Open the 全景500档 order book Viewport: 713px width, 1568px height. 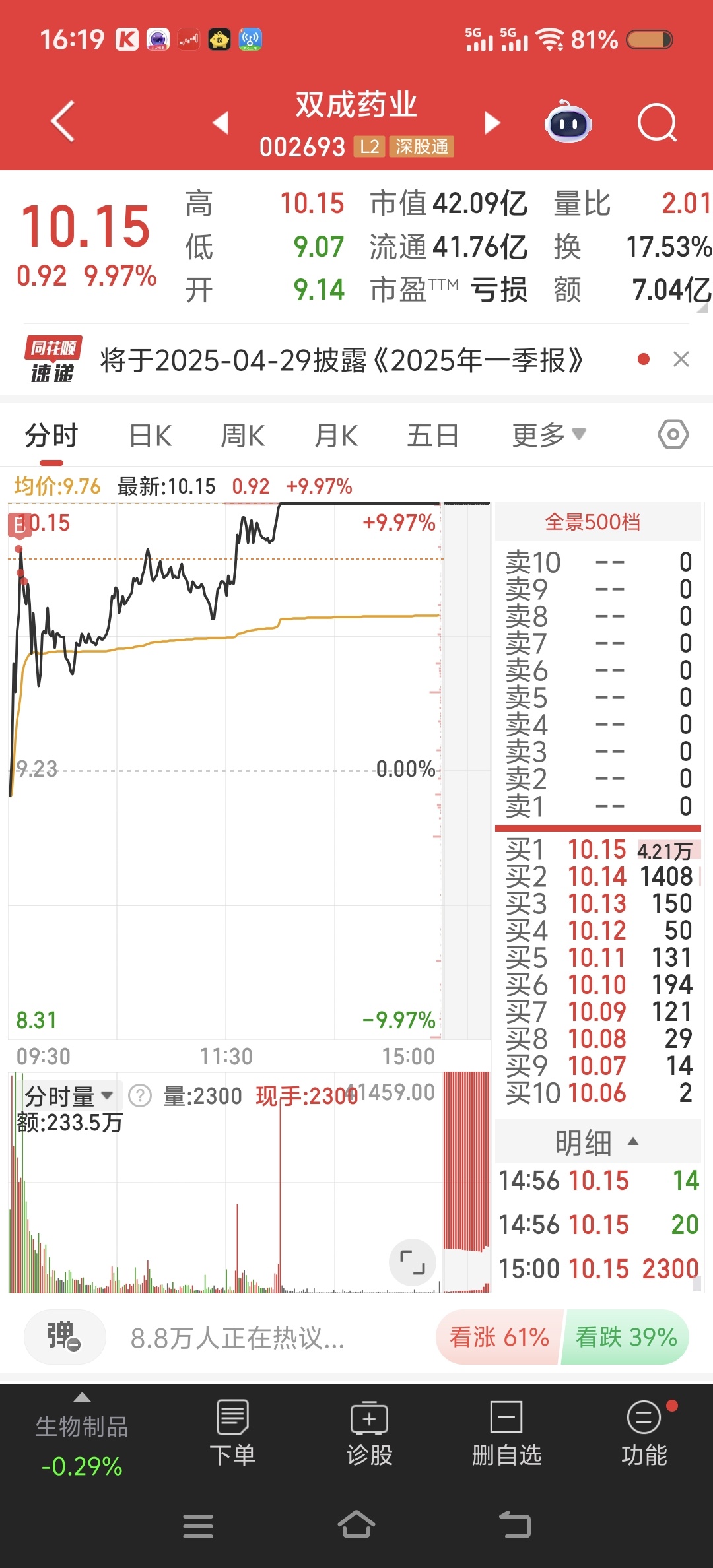pos(592,523)
